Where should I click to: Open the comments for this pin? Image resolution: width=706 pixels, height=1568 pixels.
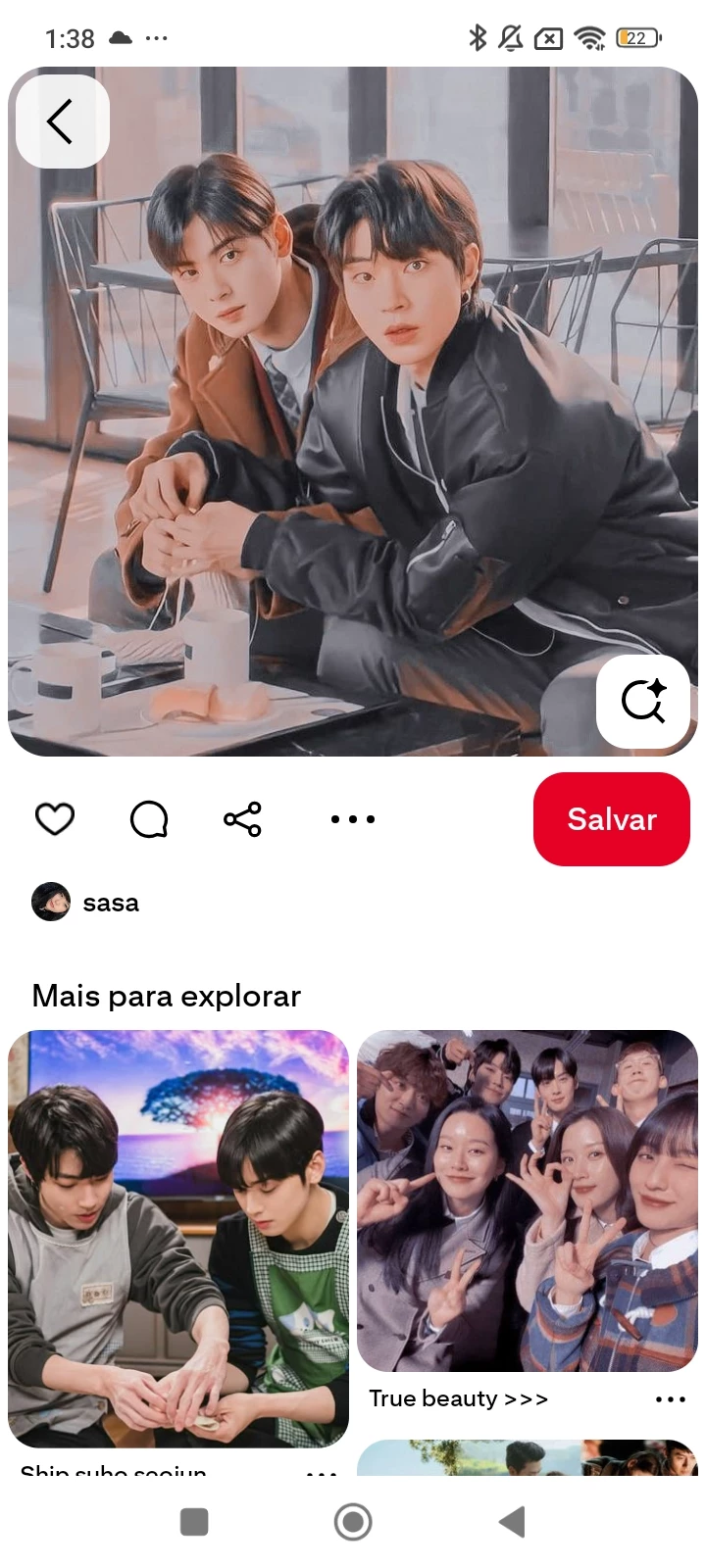click(149, 819)
